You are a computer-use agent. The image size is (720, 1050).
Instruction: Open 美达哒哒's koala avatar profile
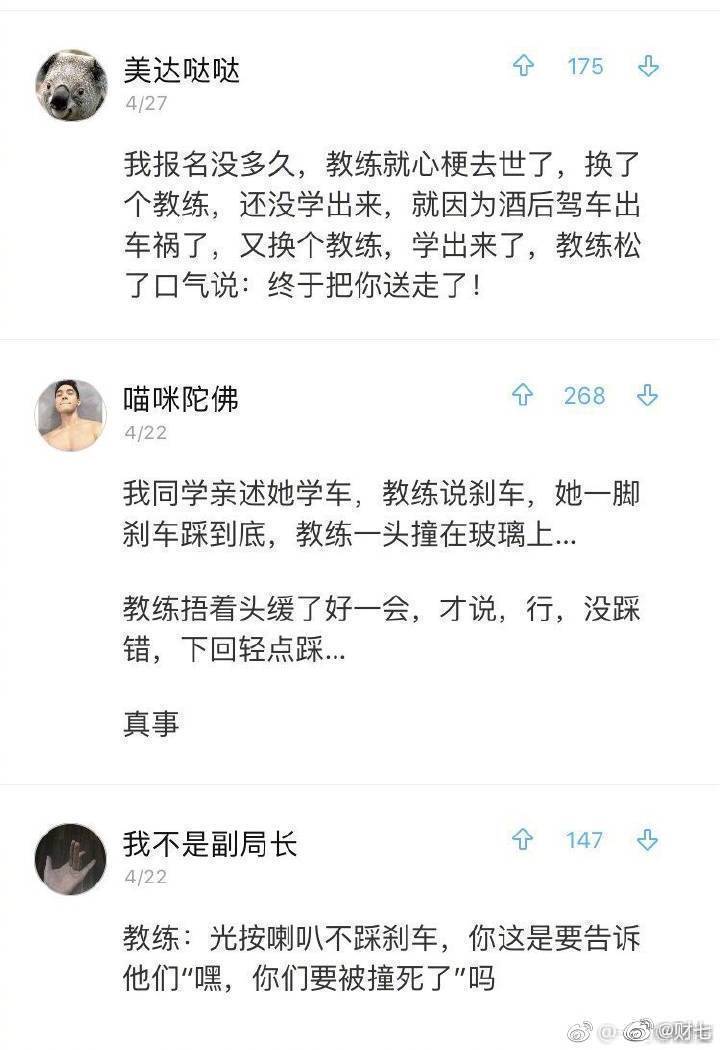pos(71,85)
